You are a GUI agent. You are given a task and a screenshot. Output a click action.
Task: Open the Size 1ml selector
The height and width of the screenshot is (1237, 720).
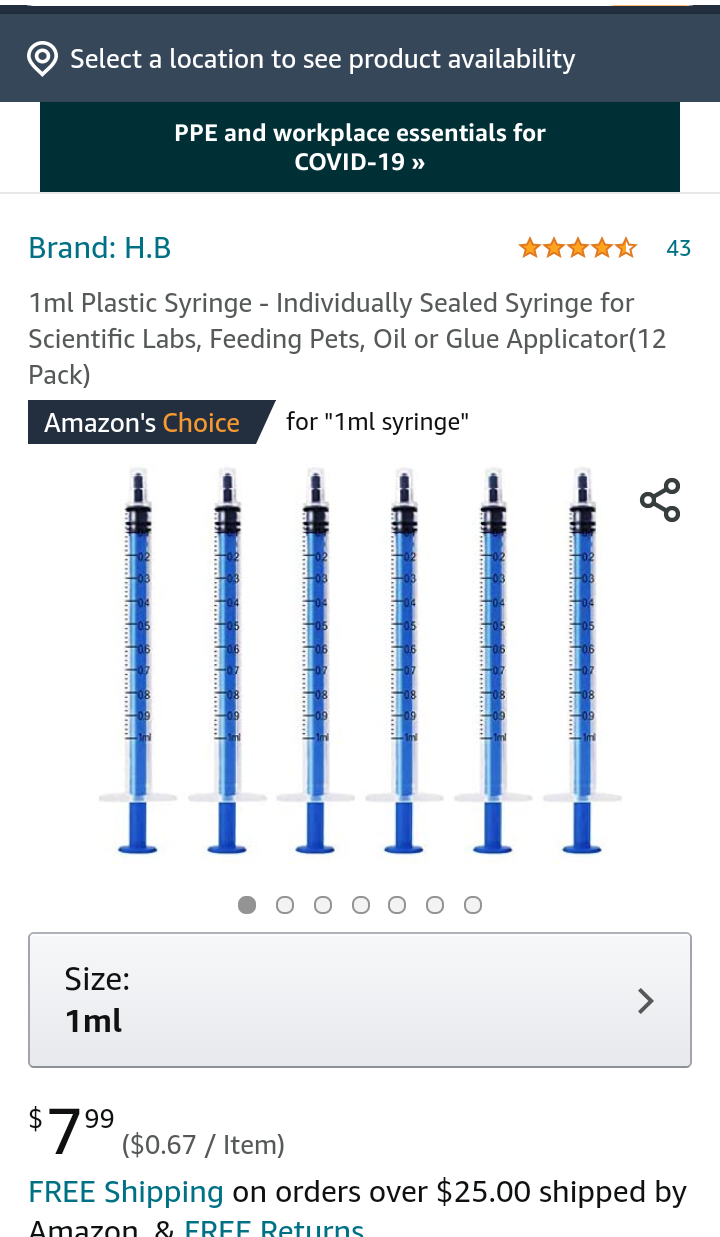360,1000
